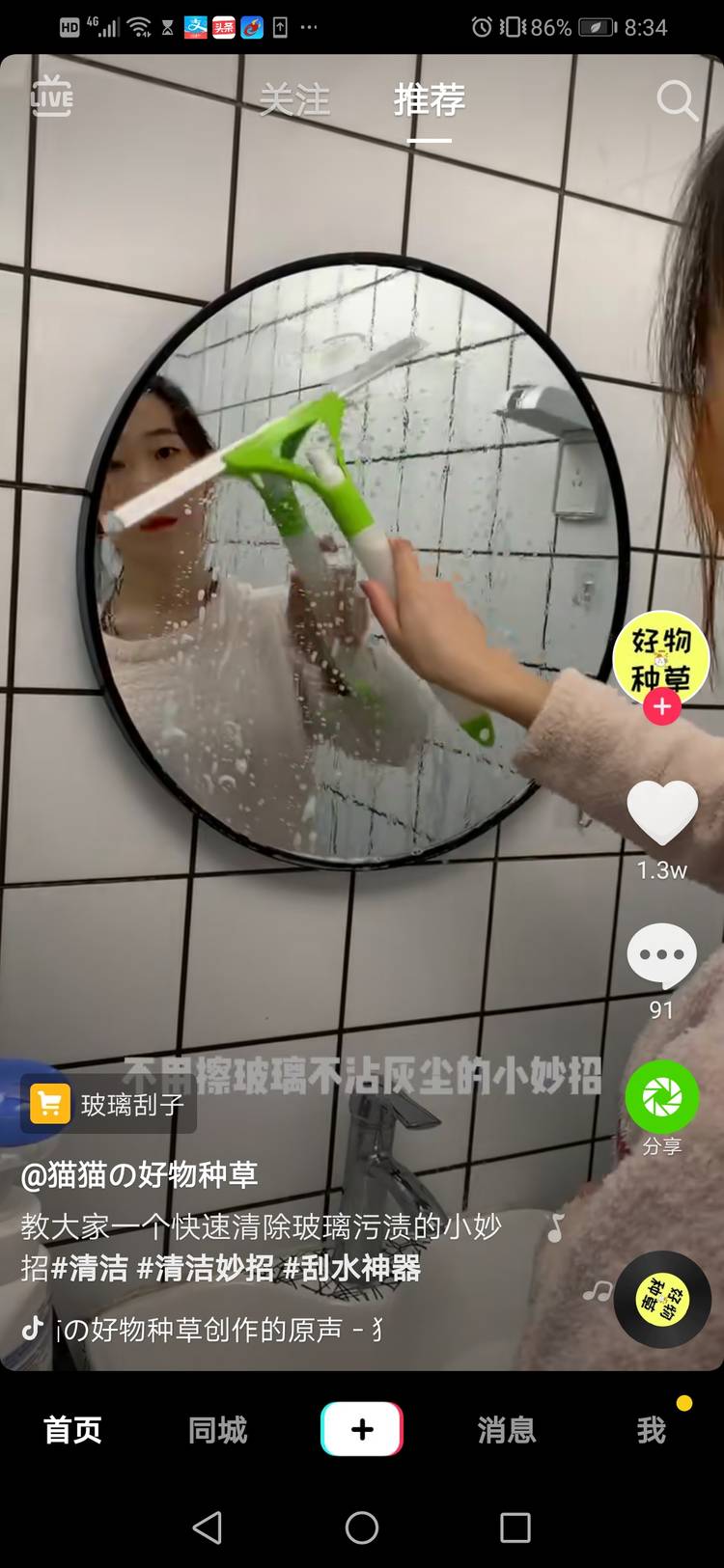Follow the creator via the red plus button

661,707
